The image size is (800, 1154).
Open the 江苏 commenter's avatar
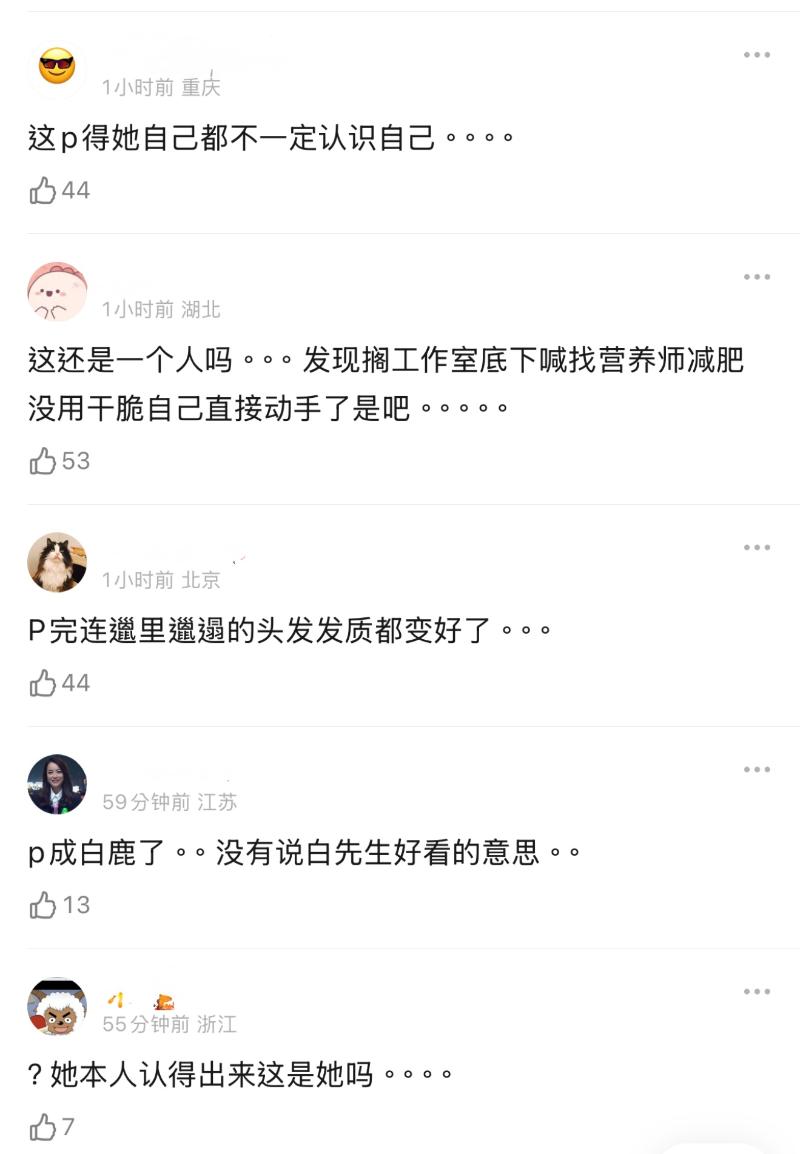pyautogui.click(x=57, y=785)
